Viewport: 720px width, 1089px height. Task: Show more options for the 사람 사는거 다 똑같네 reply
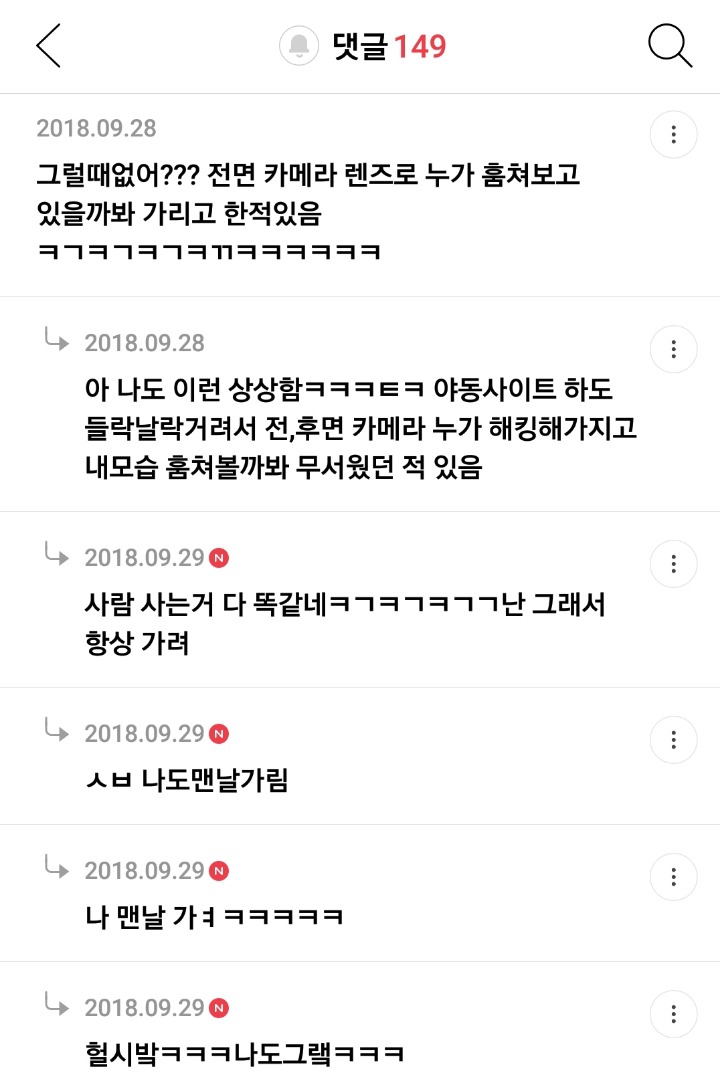[674, 563]
